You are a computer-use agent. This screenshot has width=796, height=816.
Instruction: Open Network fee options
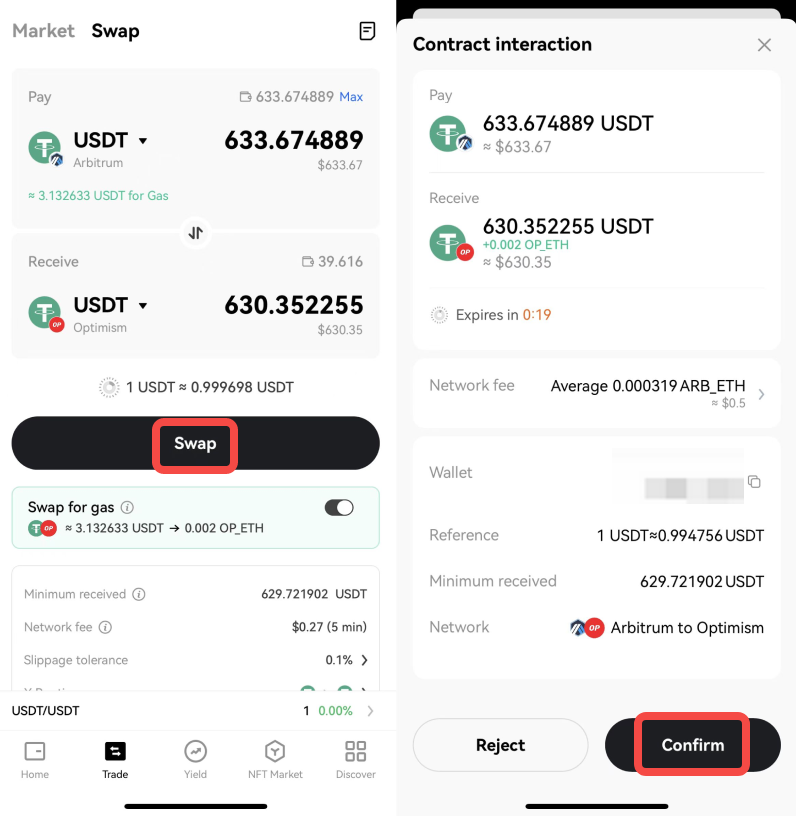[x=761, y=394]
